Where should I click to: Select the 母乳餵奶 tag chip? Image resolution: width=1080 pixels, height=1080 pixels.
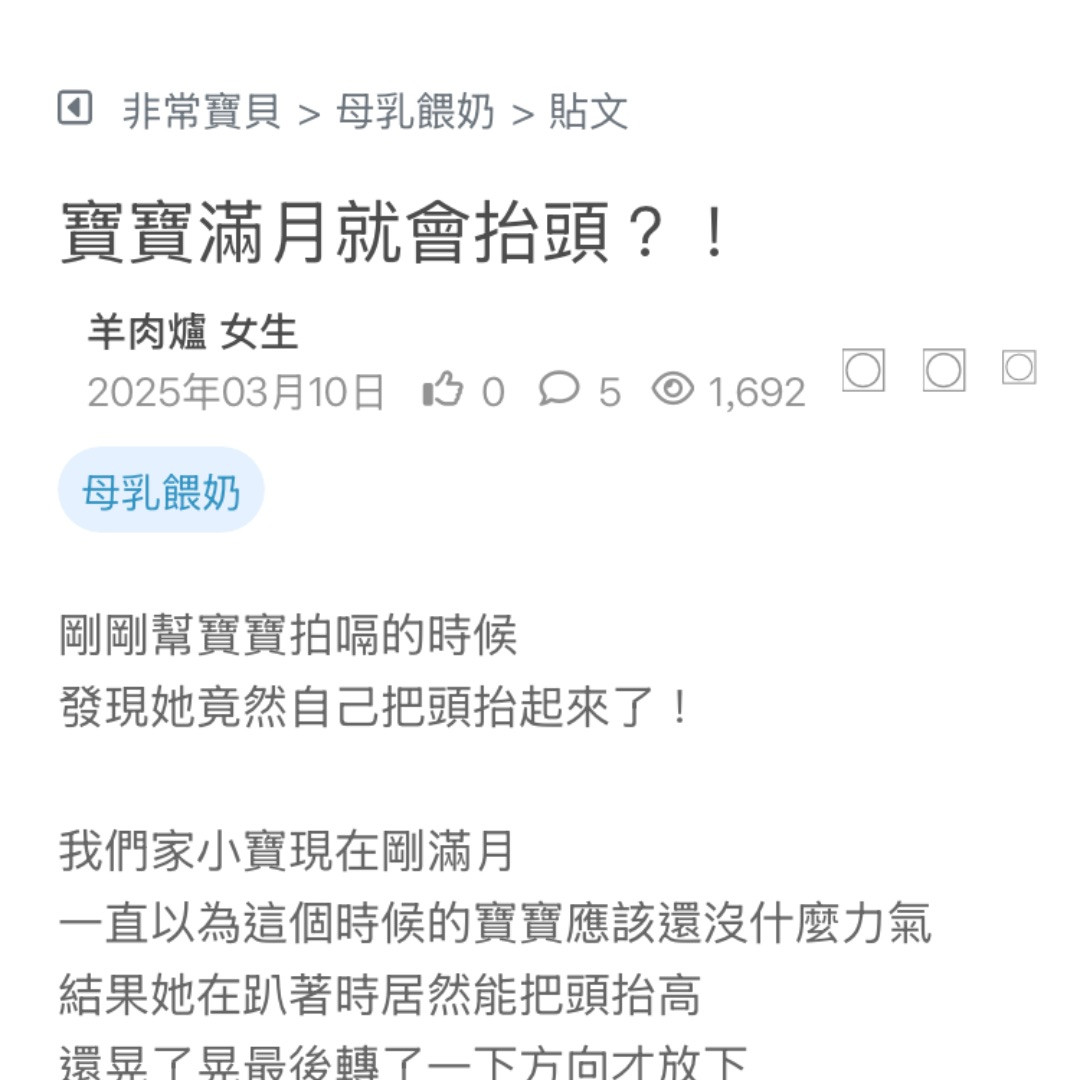(x=161, y=490)
